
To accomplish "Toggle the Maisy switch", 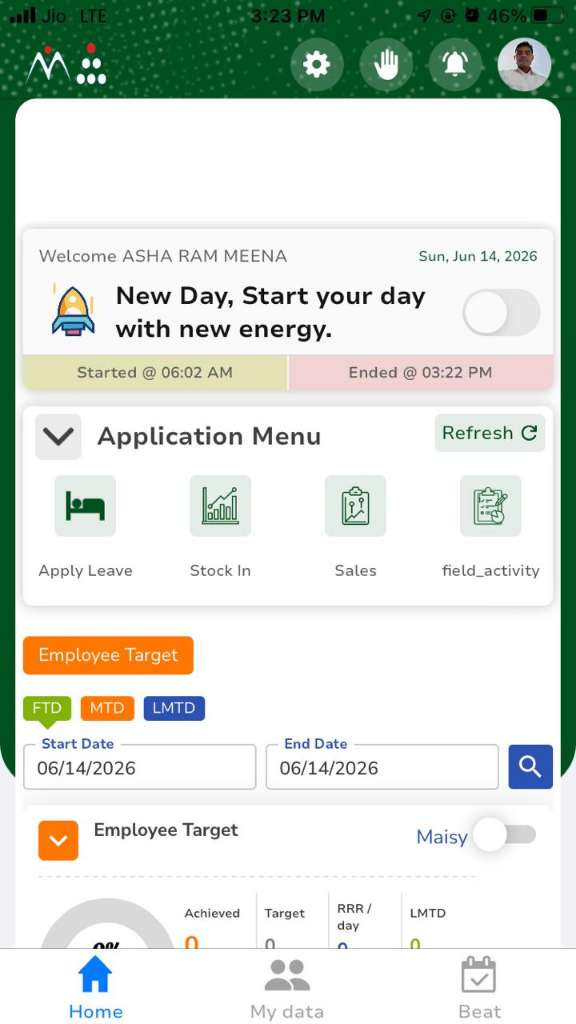I will [505, 835].
